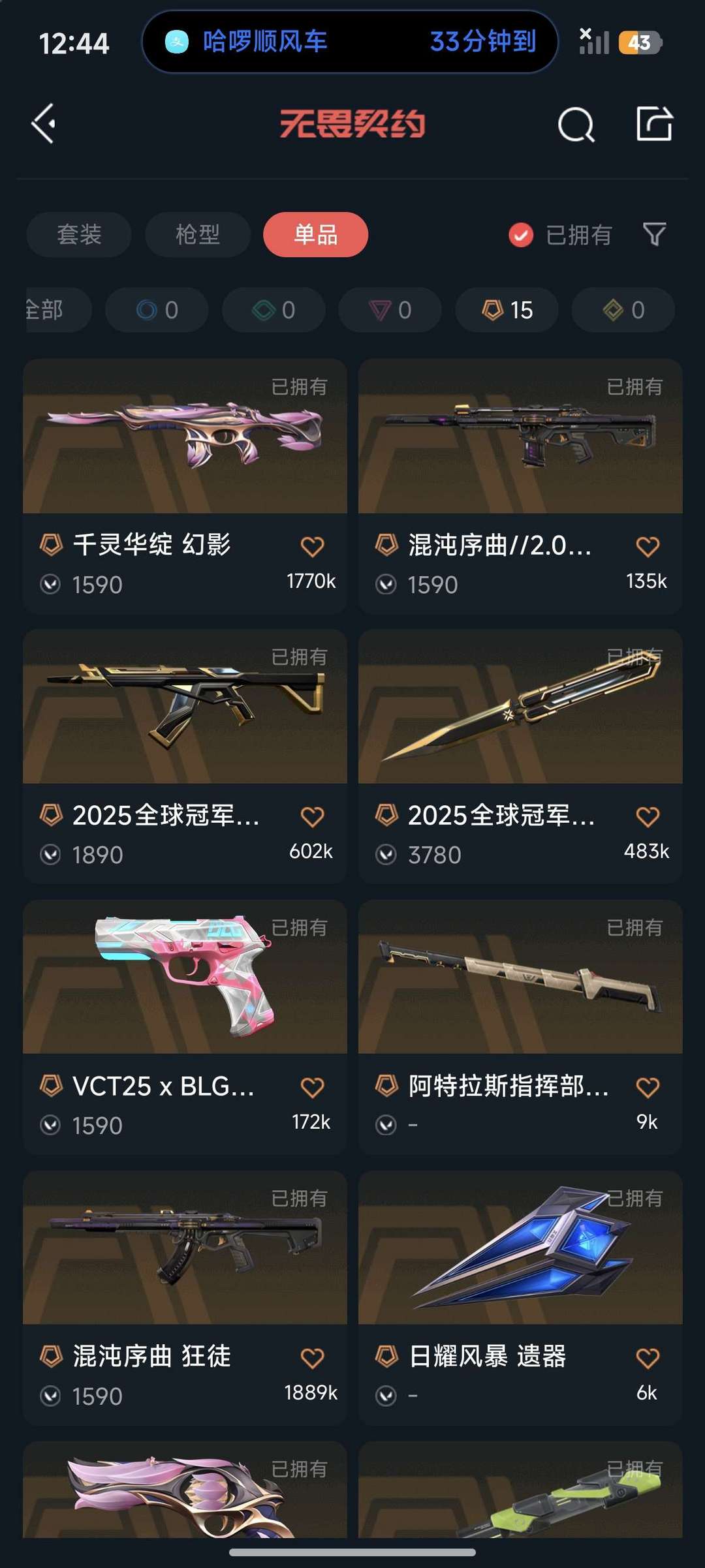The width and height of the screenshot is (705, 1568).
Task: Switch to the 套装 tab
Action: tap(78, 235)
